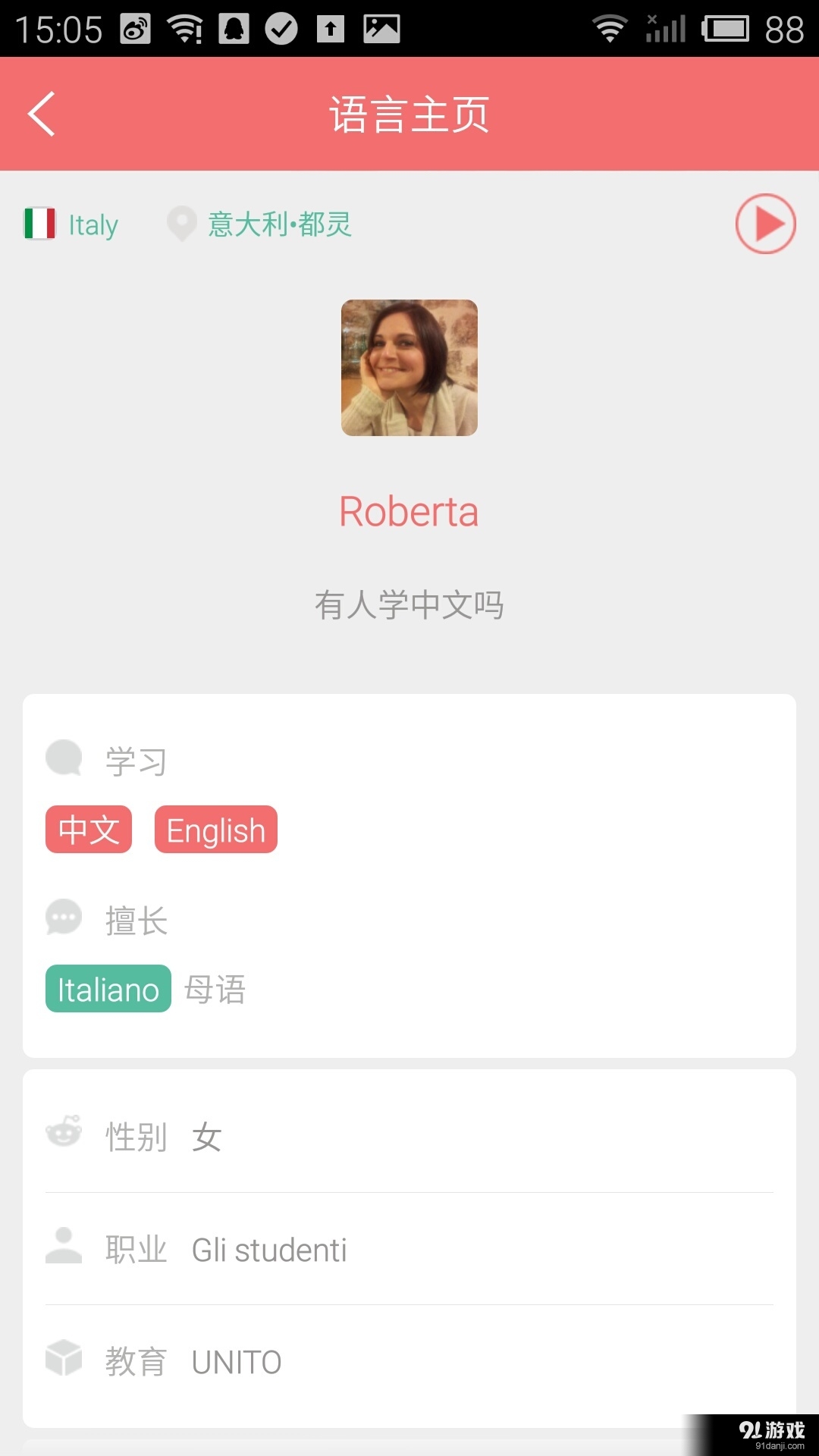This screenshot has height=1456, width=819.
Task: Select the location pin icon
Action: point(181,222)
